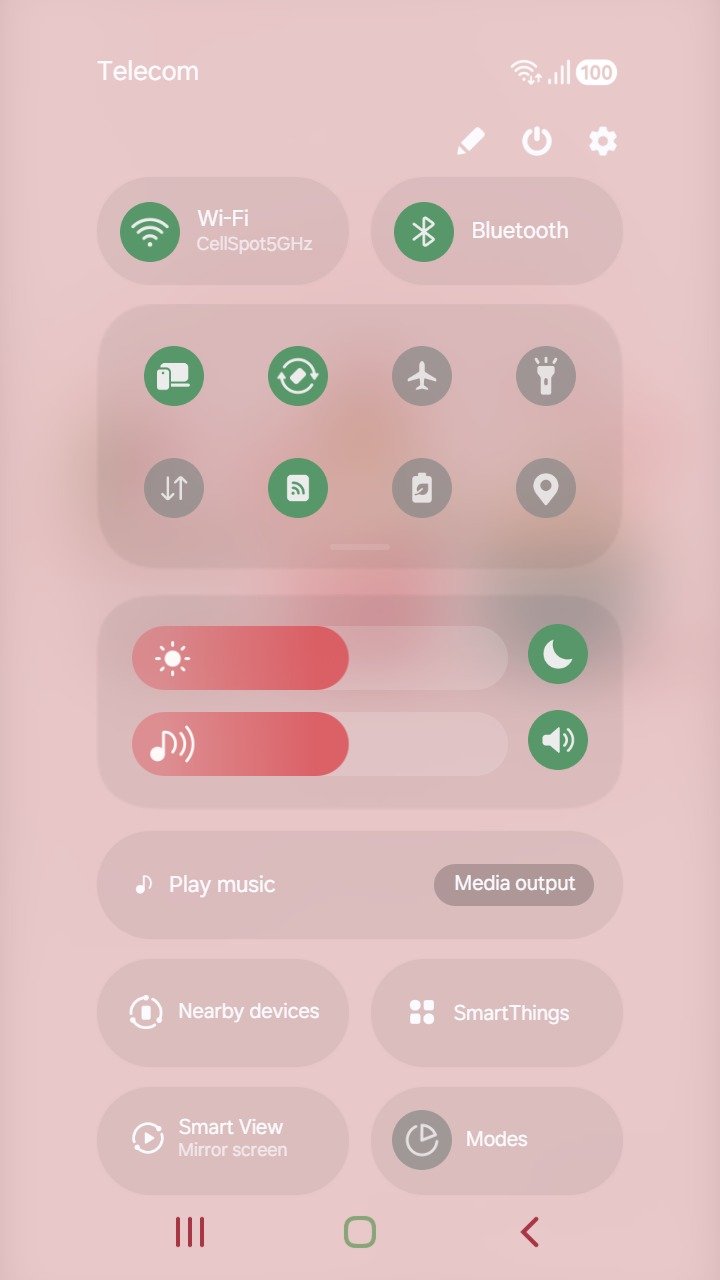This screenshot has width=720, height=1280.
Task: Turn off auto rotate
Action: tap(298, 377)
